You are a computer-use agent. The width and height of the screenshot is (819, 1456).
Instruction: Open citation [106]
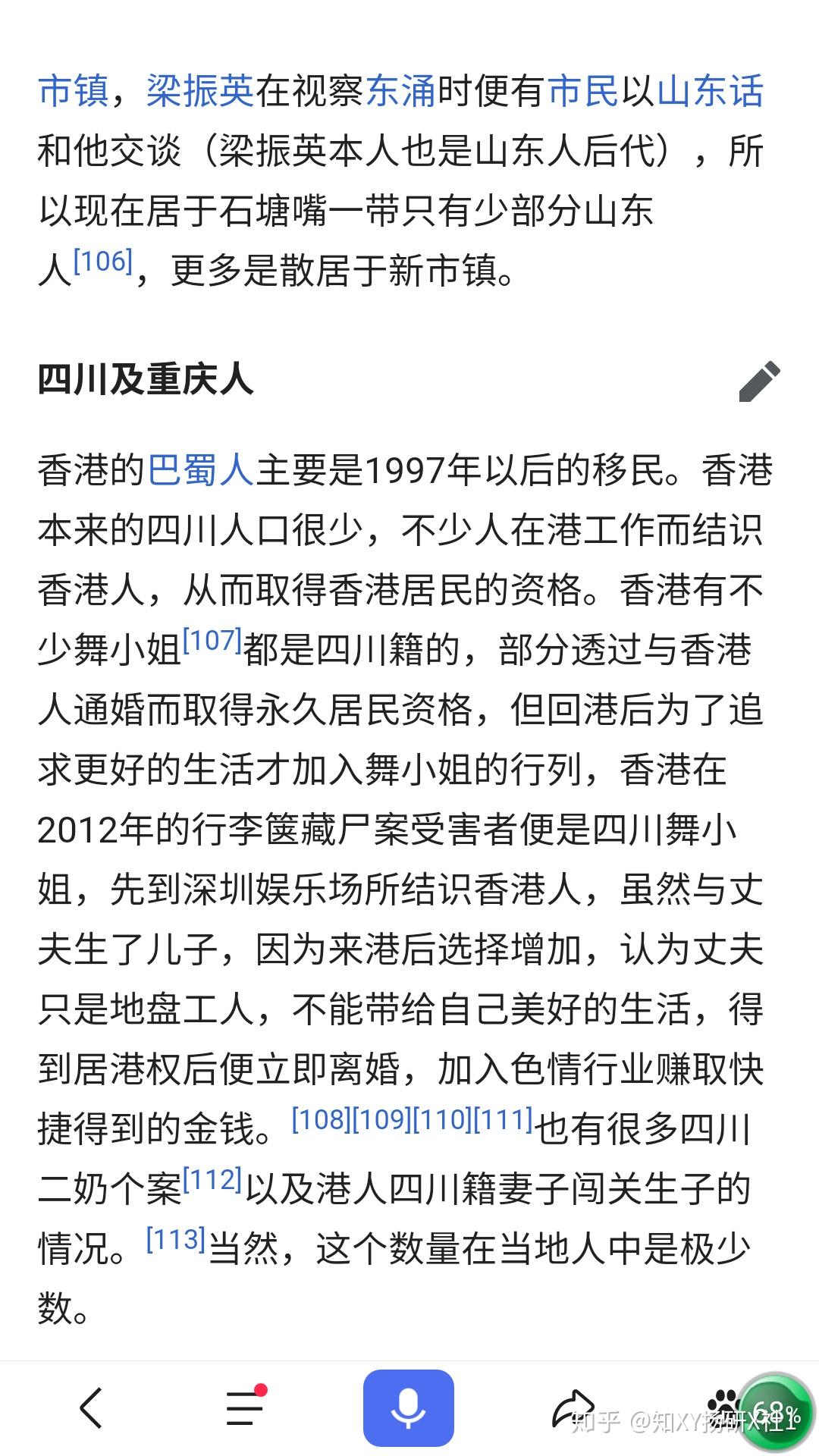click(103, 262)
